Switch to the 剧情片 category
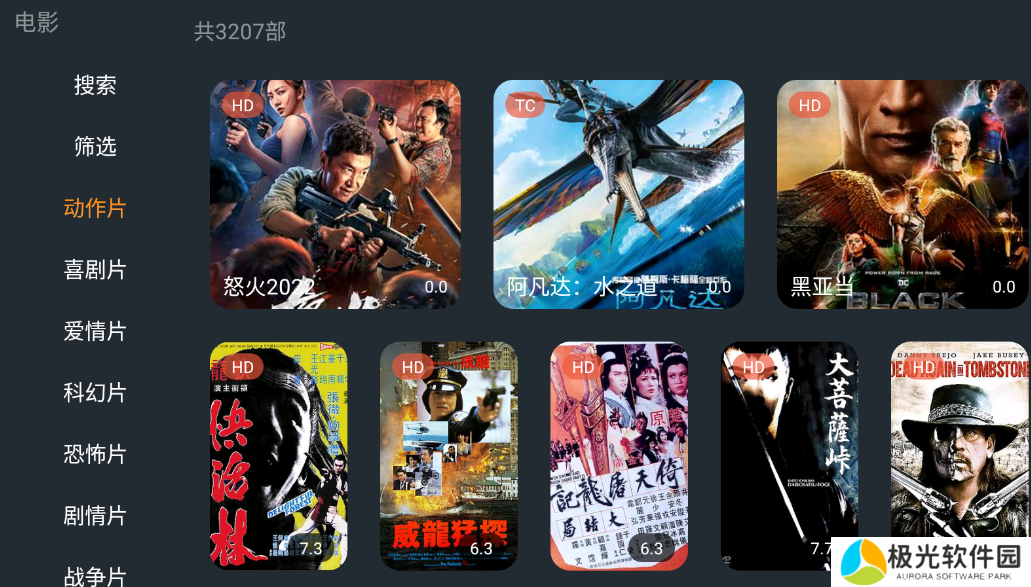This screenshot has height=587, width=1031. [x=95, y=516]
